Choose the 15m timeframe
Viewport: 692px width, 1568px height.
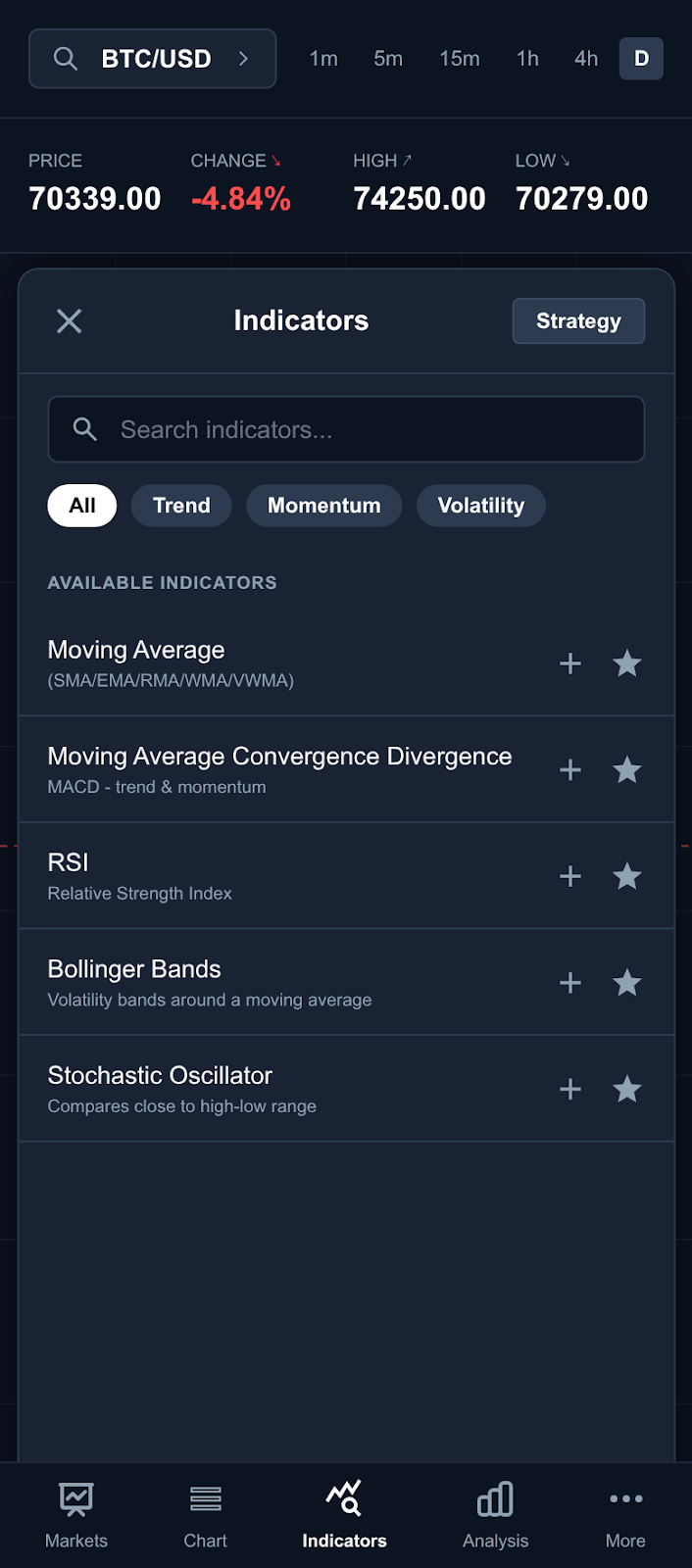click(460, 59)
